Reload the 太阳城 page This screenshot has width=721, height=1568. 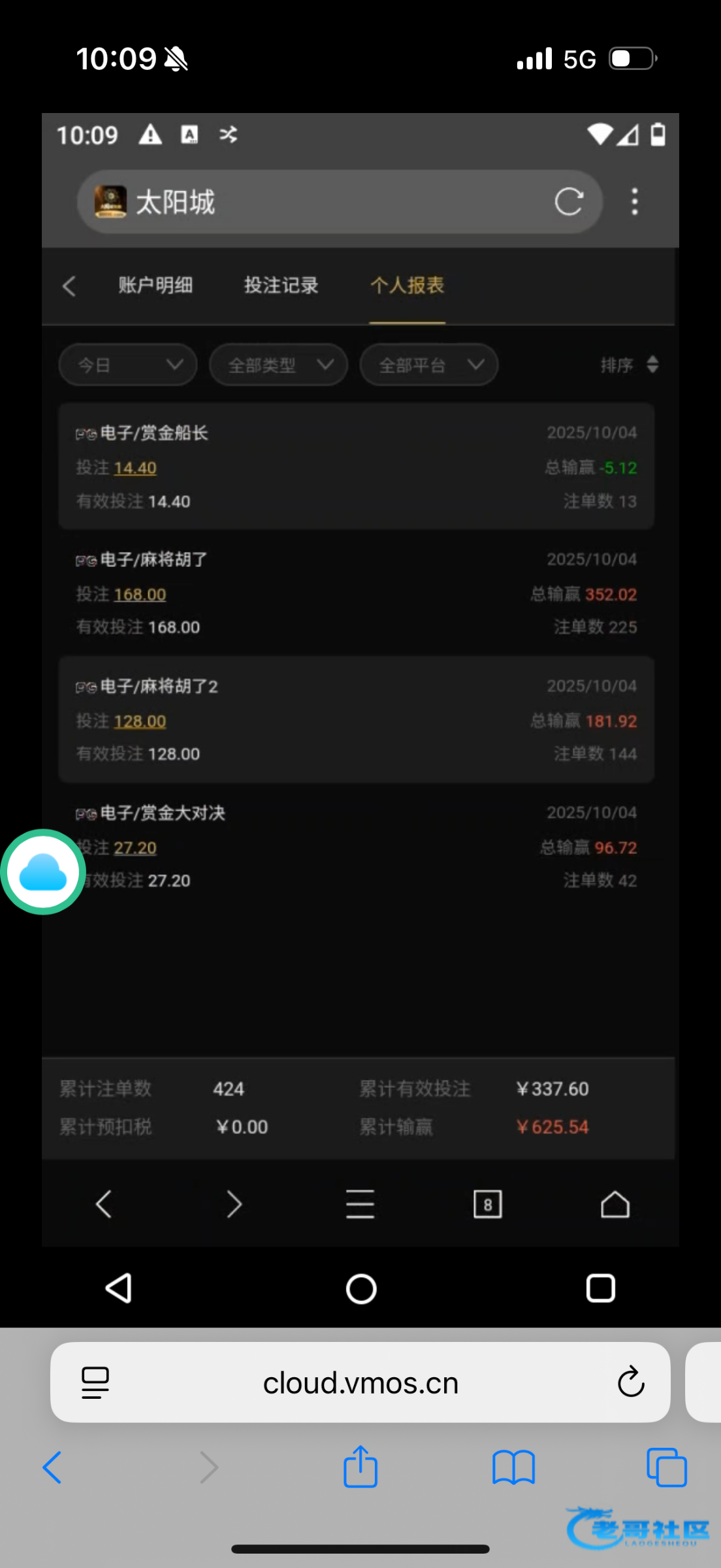(568, 202)
